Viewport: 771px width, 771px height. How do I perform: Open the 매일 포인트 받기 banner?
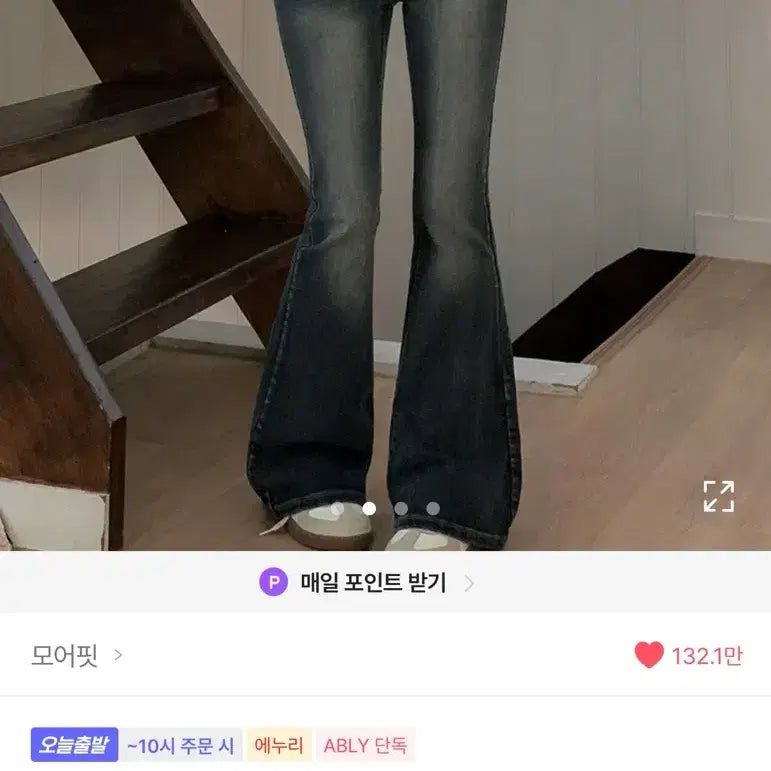coord(372,582)
